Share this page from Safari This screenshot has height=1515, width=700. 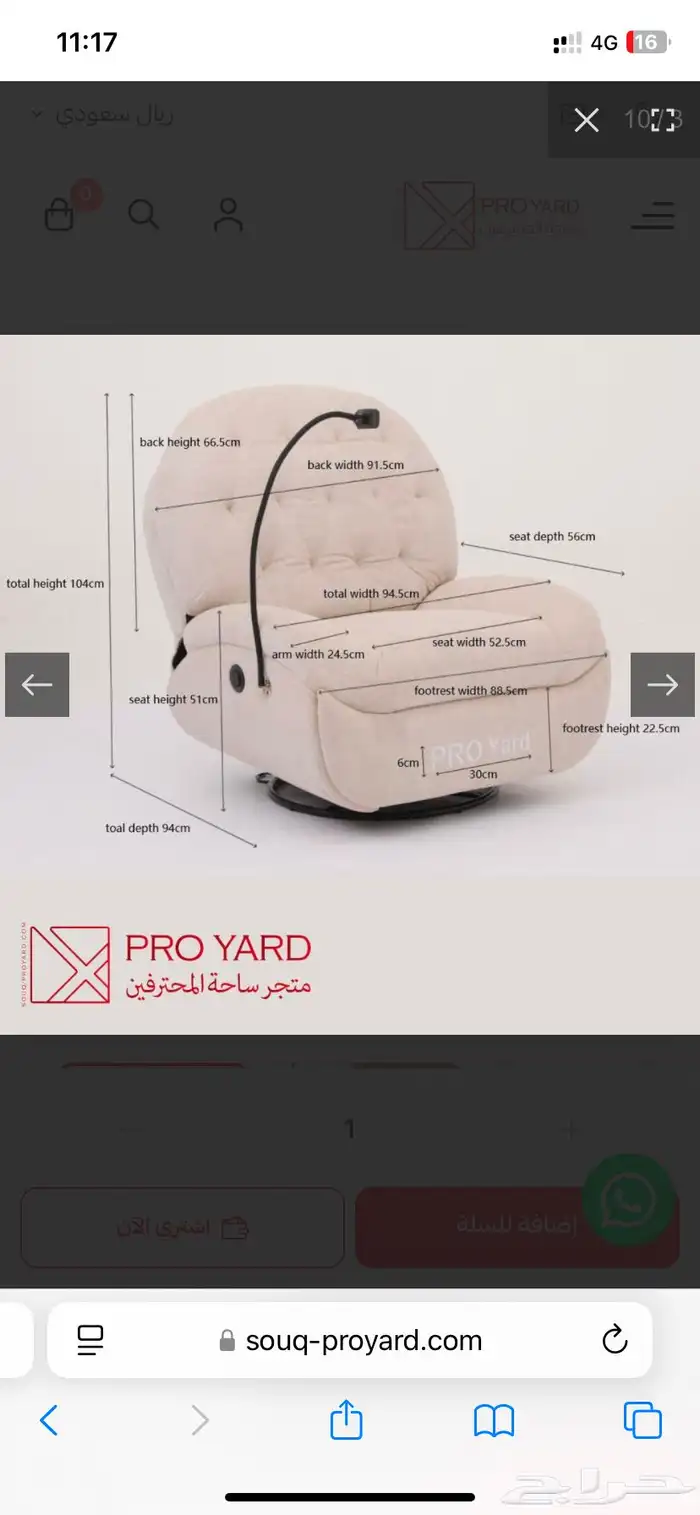(345, 1420)
